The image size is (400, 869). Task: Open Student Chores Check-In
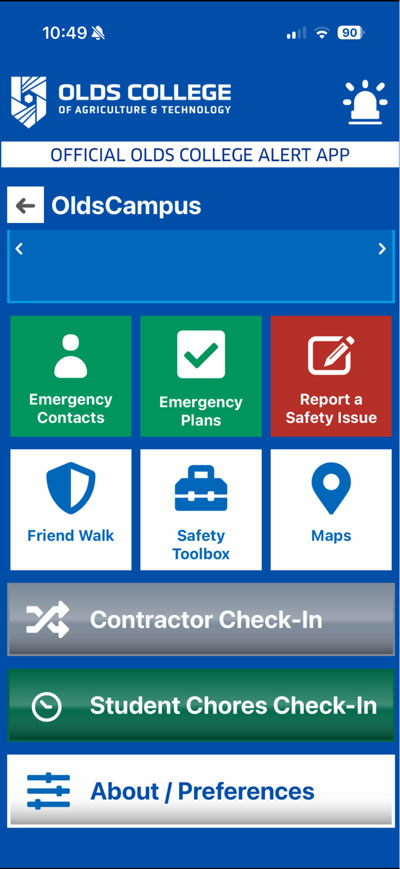click(x=201, y=705)
